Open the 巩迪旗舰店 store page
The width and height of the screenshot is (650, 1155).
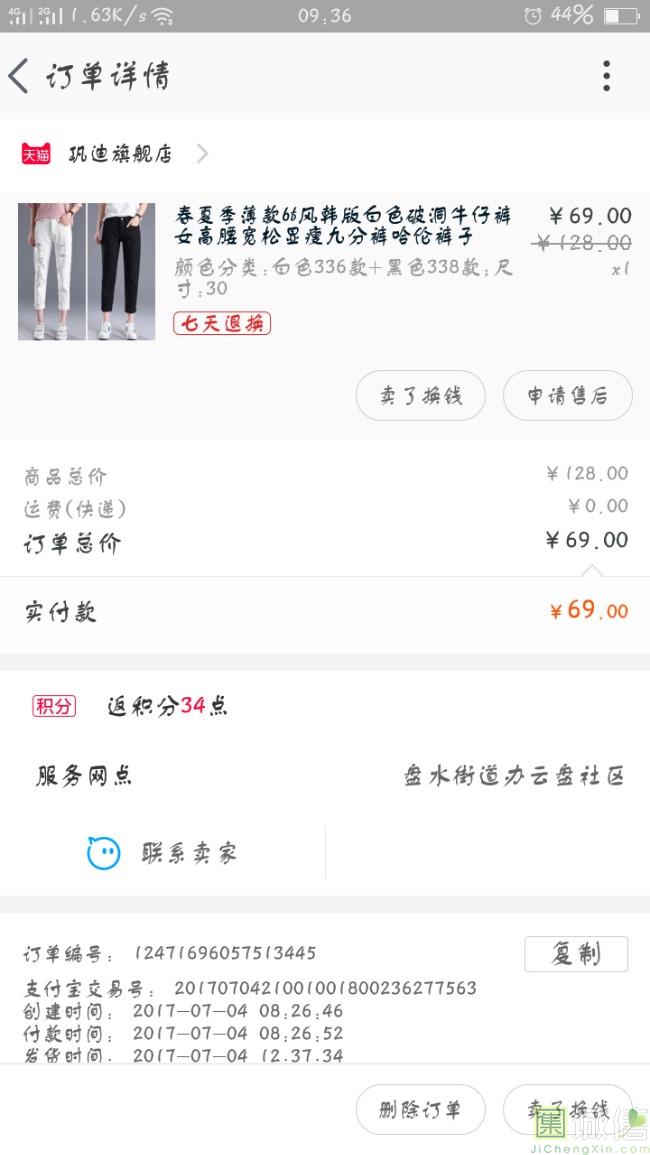pyautogui.click(x=120, y=154)
